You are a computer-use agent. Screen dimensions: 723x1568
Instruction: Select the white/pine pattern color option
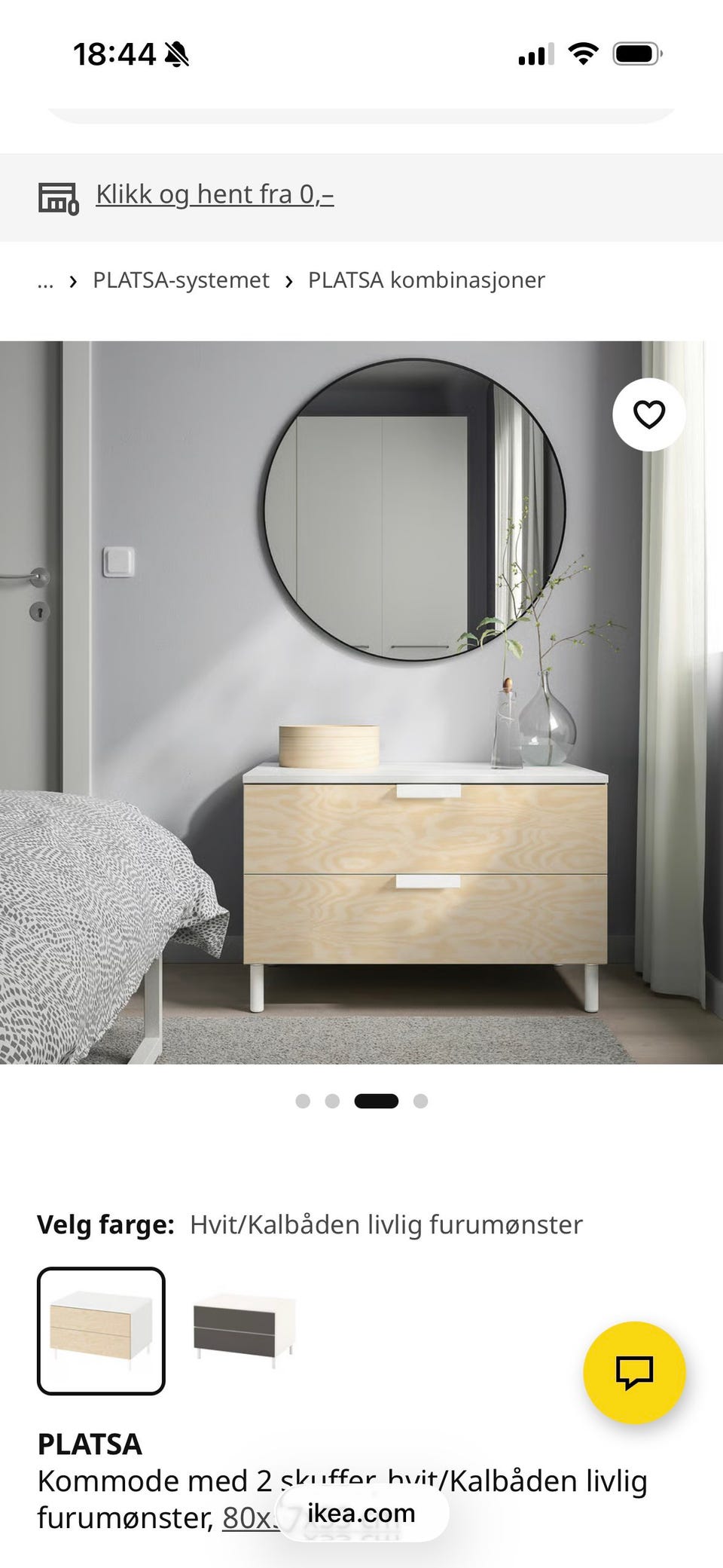point(101,1331)
